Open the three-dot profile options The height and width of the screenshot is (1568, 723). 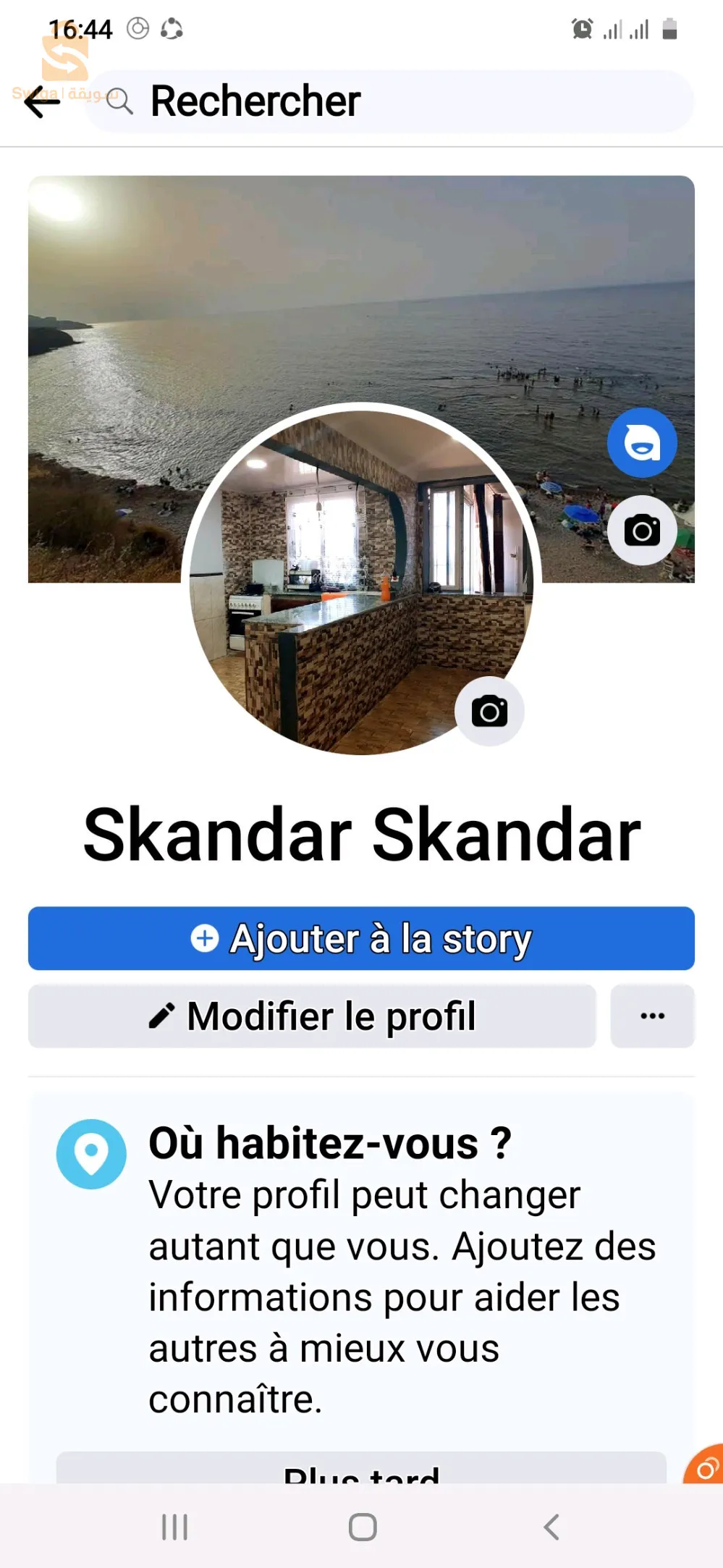click(x=652, y=1016)
